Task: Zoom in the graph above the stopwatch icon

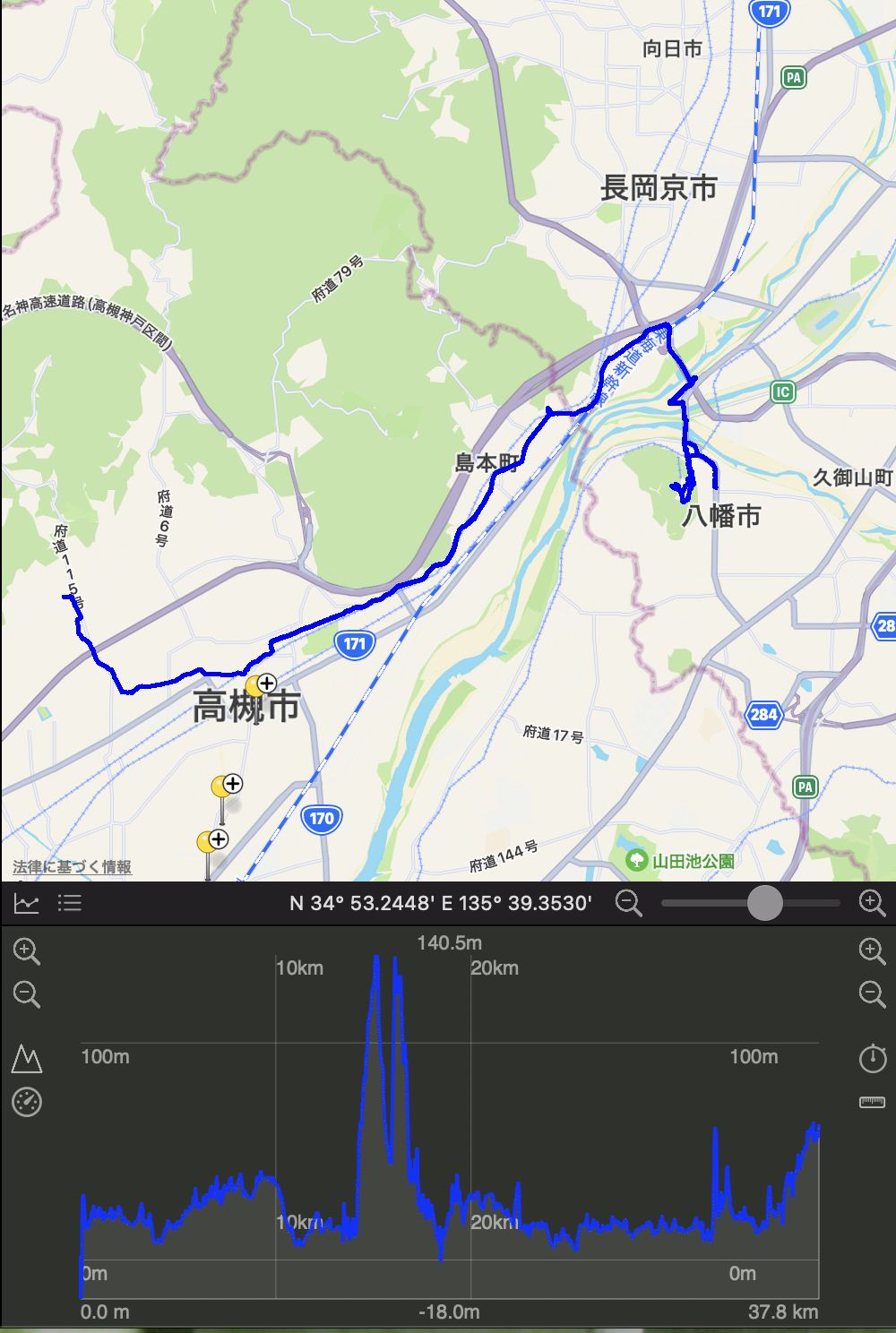Action: click(x=872, y=951)
